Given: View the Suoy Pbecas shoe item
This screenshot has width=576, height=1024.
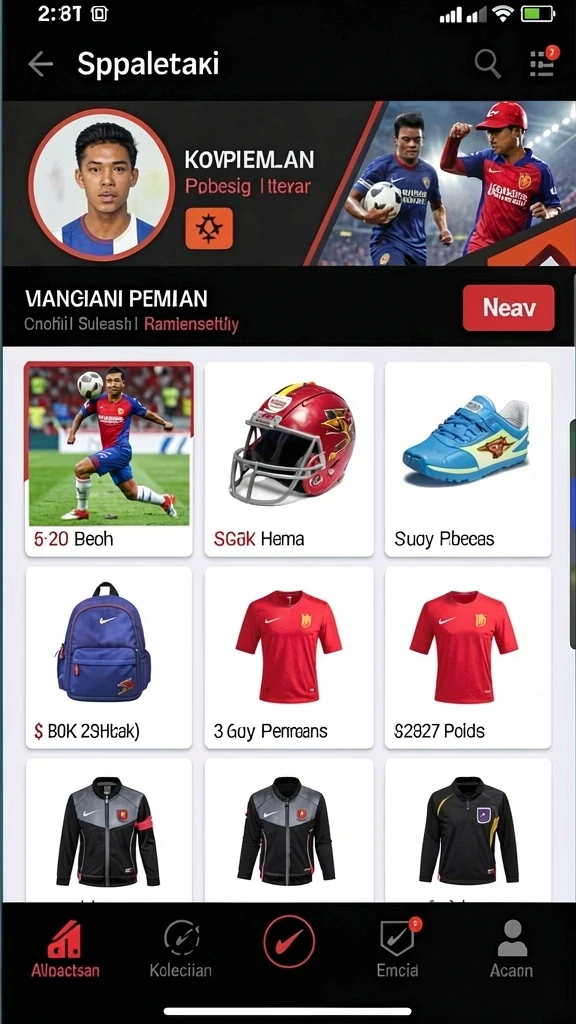Looking at the screenshot, I should pos(468,458).
